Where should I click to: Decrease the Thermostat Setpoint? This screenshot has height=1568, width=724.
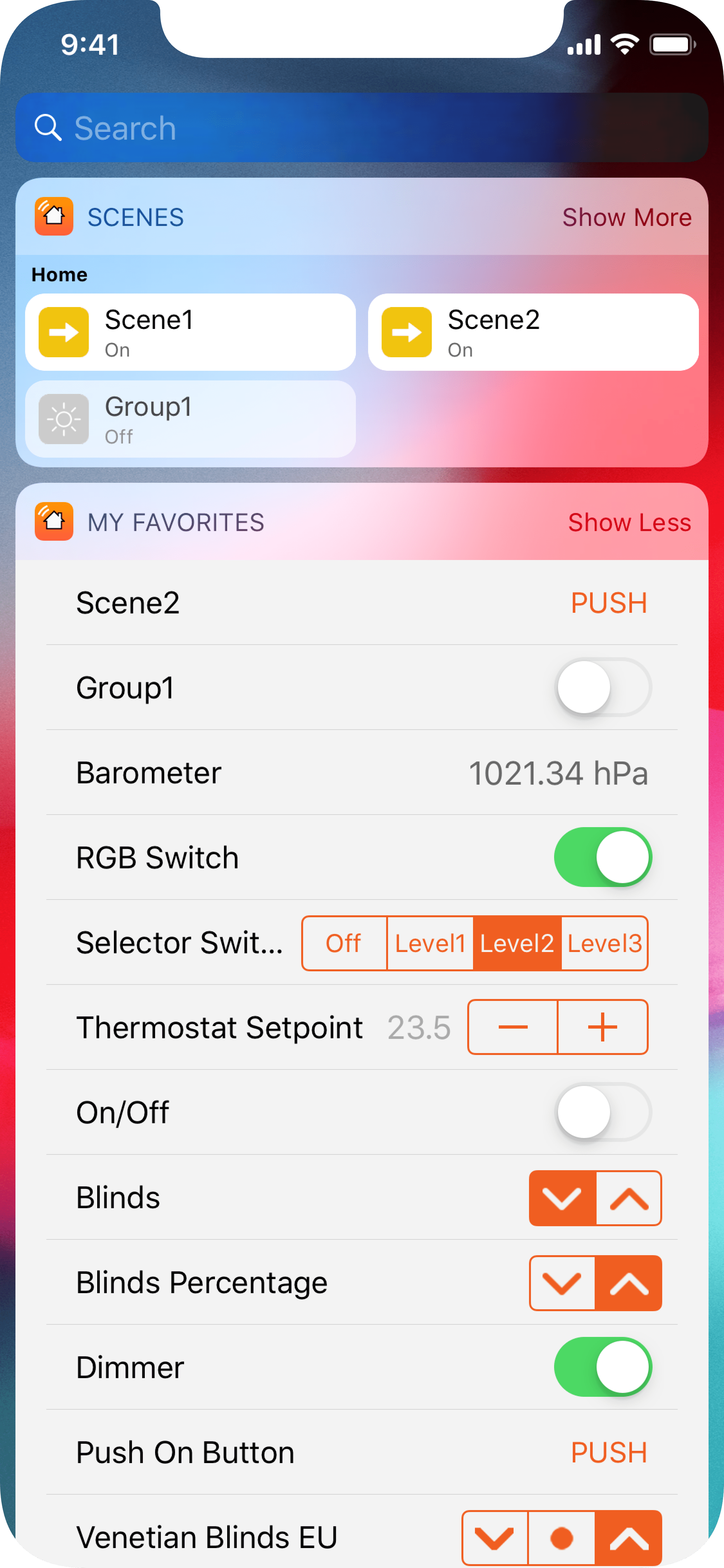(x=512, y=1028)
